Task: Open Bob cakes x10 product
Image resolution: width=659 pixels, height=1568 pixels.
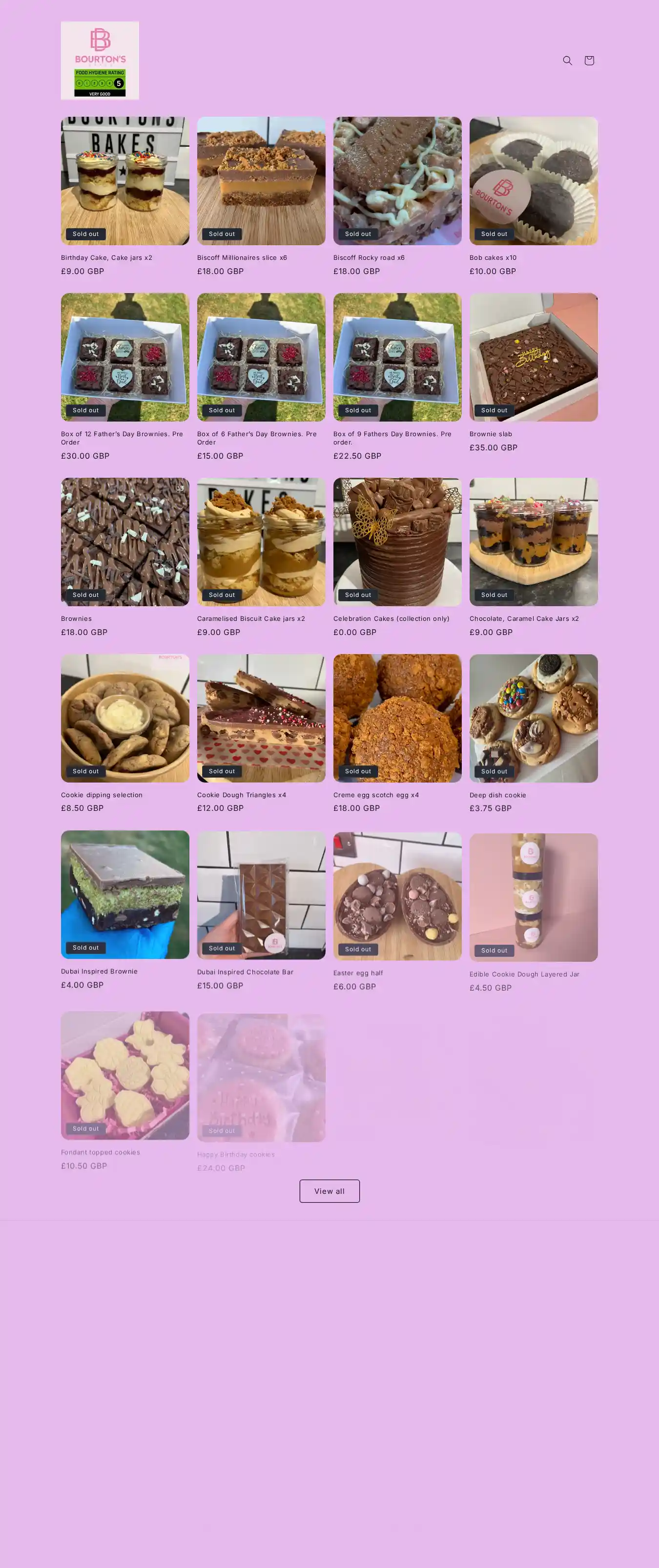Action: click(492, 257)
